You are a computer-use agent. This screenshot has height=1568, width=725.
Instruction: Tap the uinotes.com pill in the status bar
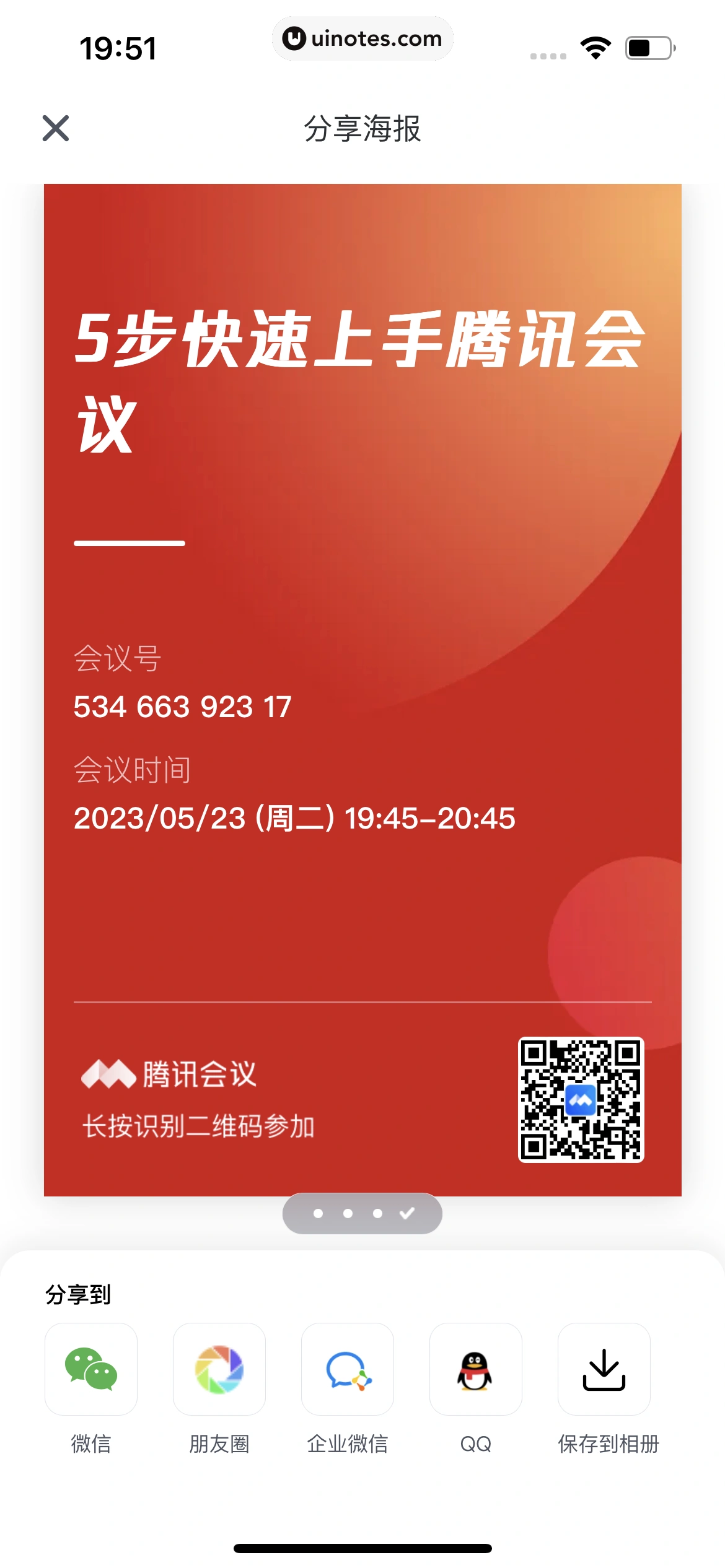tap(362, 38)
